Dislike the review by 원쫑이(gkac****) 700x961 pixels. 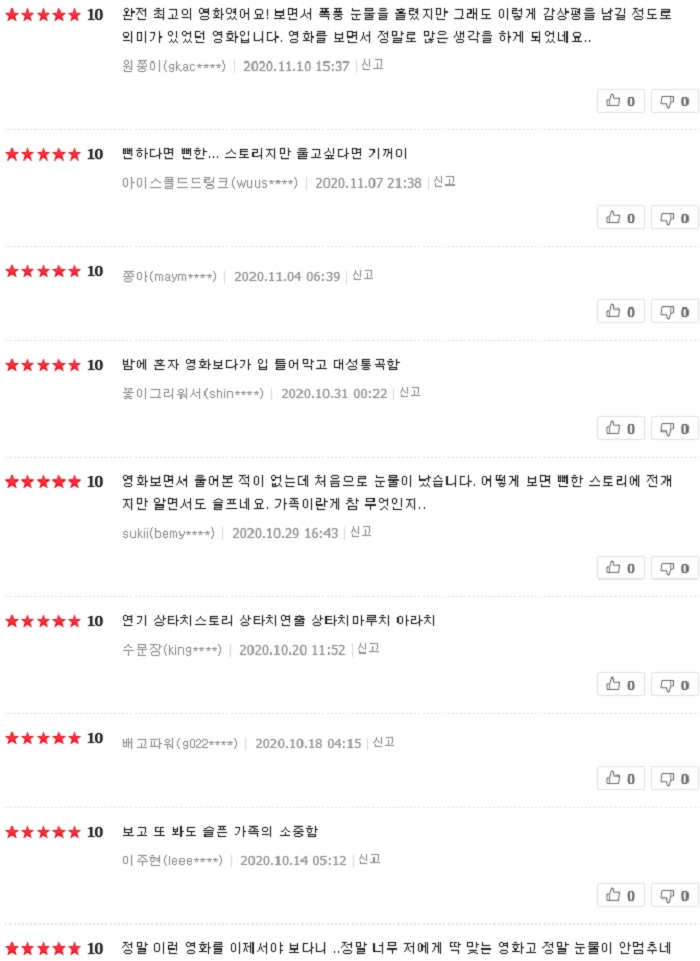coord(675,101)
